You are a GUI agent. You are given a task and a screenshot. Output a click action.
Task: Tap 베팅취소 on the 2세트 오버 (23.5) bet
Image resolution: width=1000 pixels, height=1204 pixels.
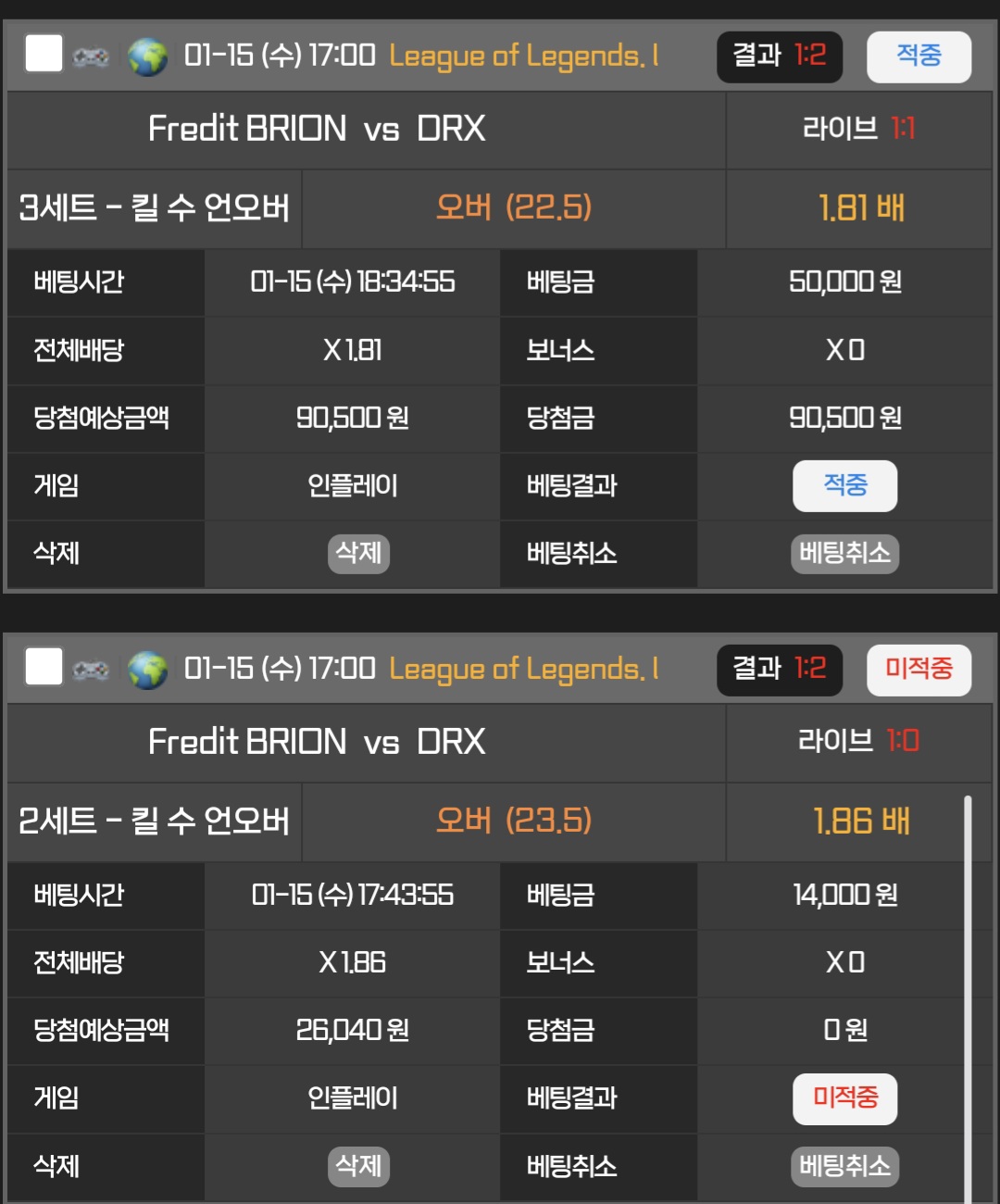coord(844,1166)
